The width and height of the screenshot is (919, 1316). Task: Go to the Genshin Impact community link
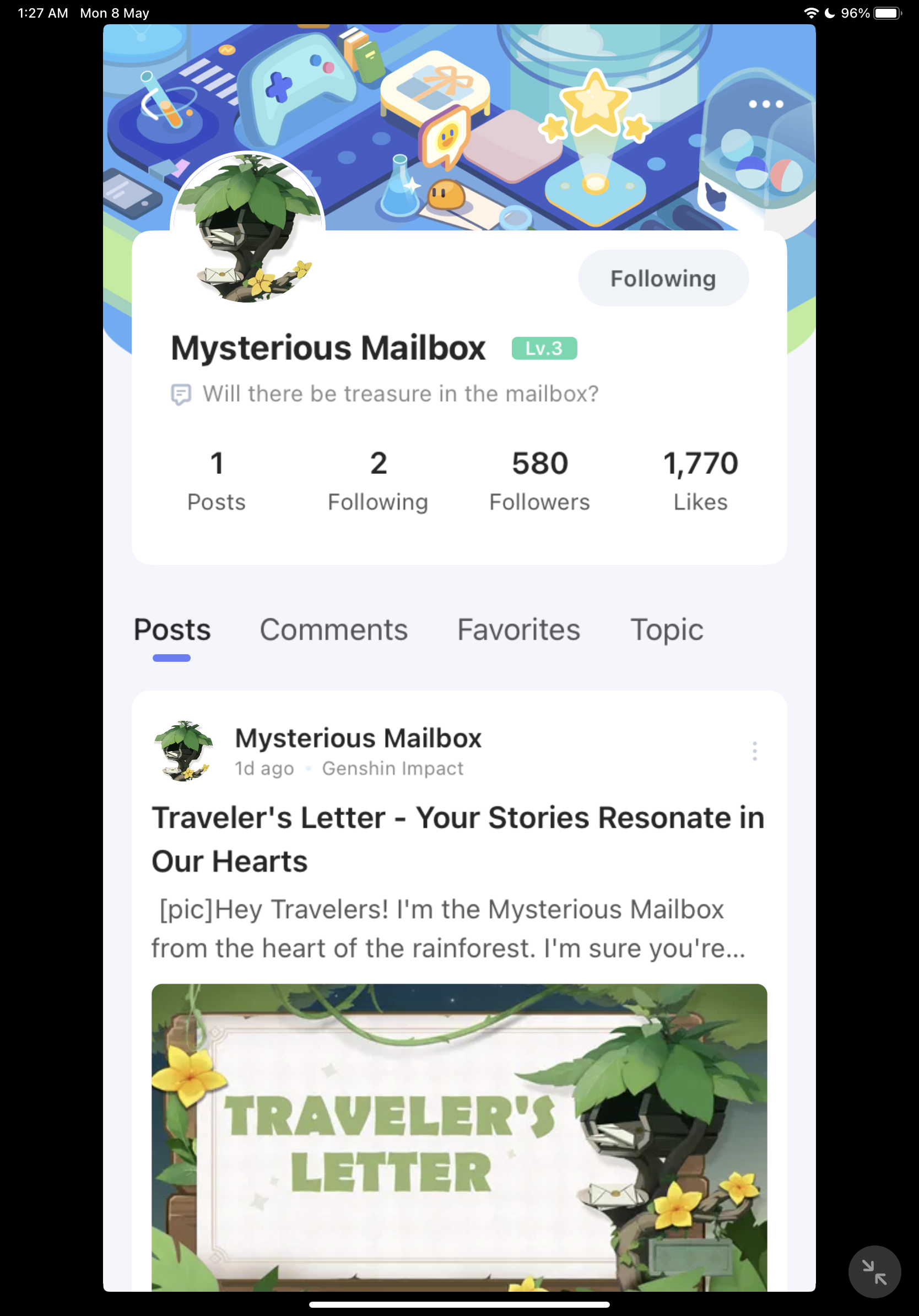(x=392, y=769)
